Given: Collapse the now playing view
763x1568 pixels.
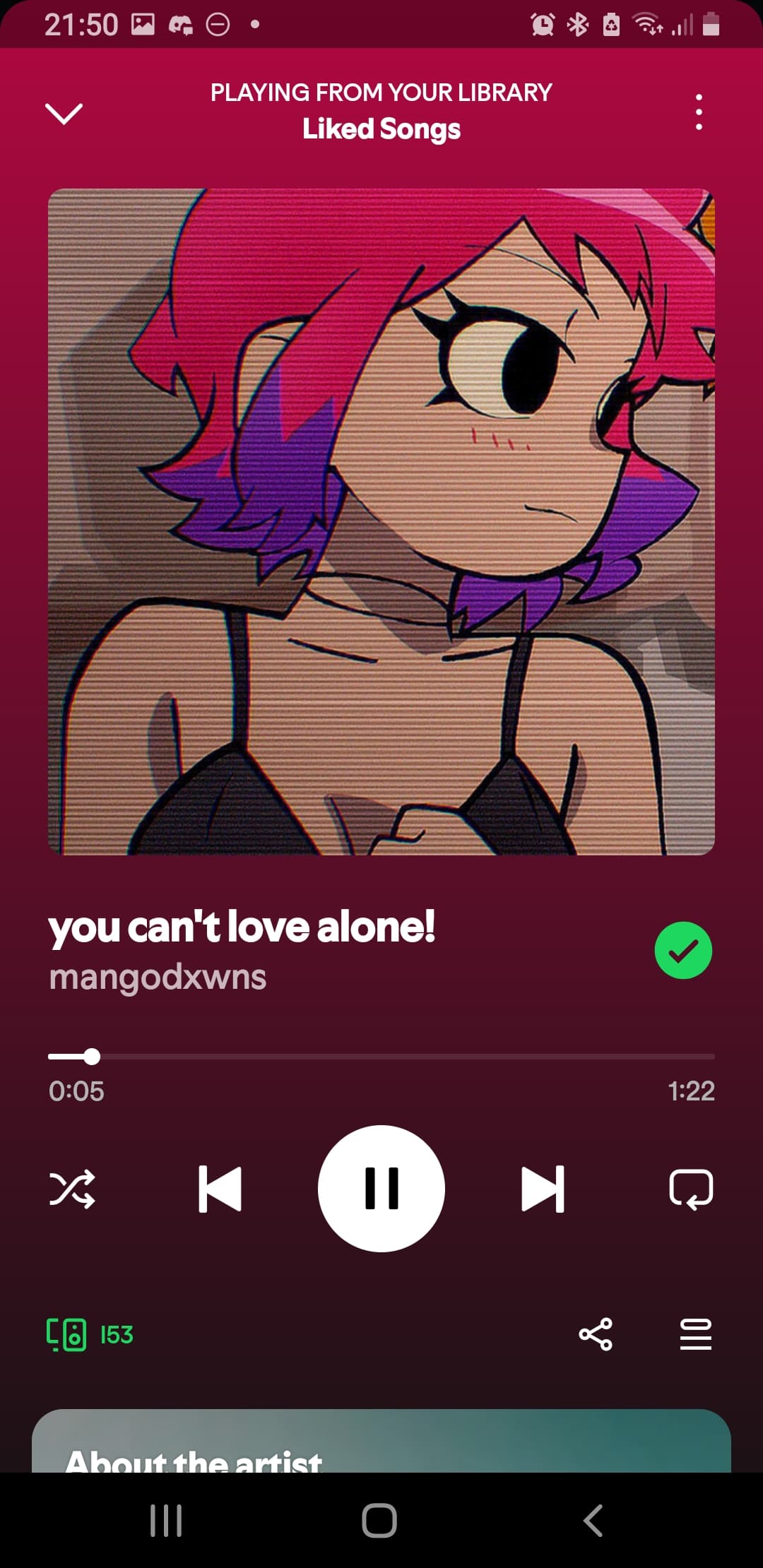Looking at the screenshot, I should 64,113.
